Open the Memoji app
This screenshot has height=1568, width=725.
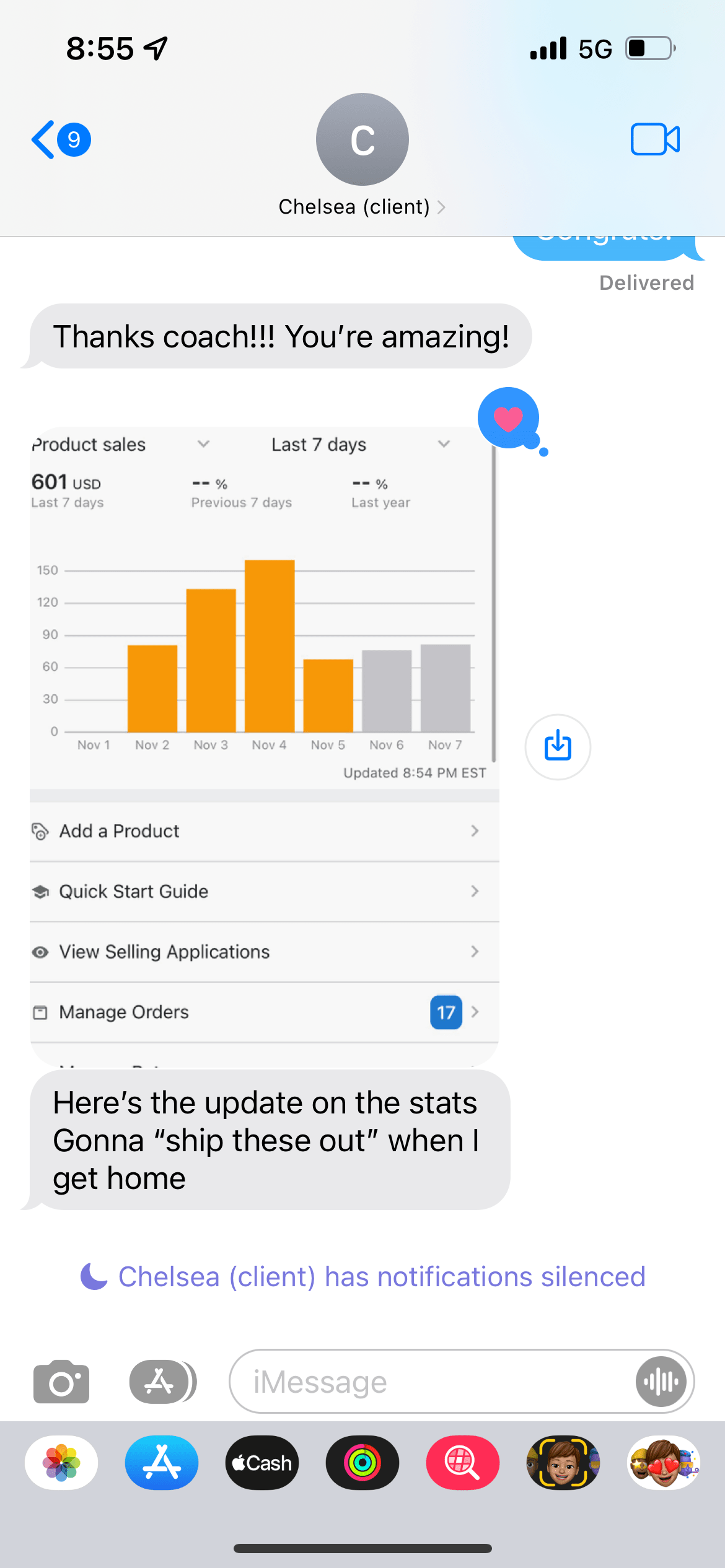[x=563, y=1463]
